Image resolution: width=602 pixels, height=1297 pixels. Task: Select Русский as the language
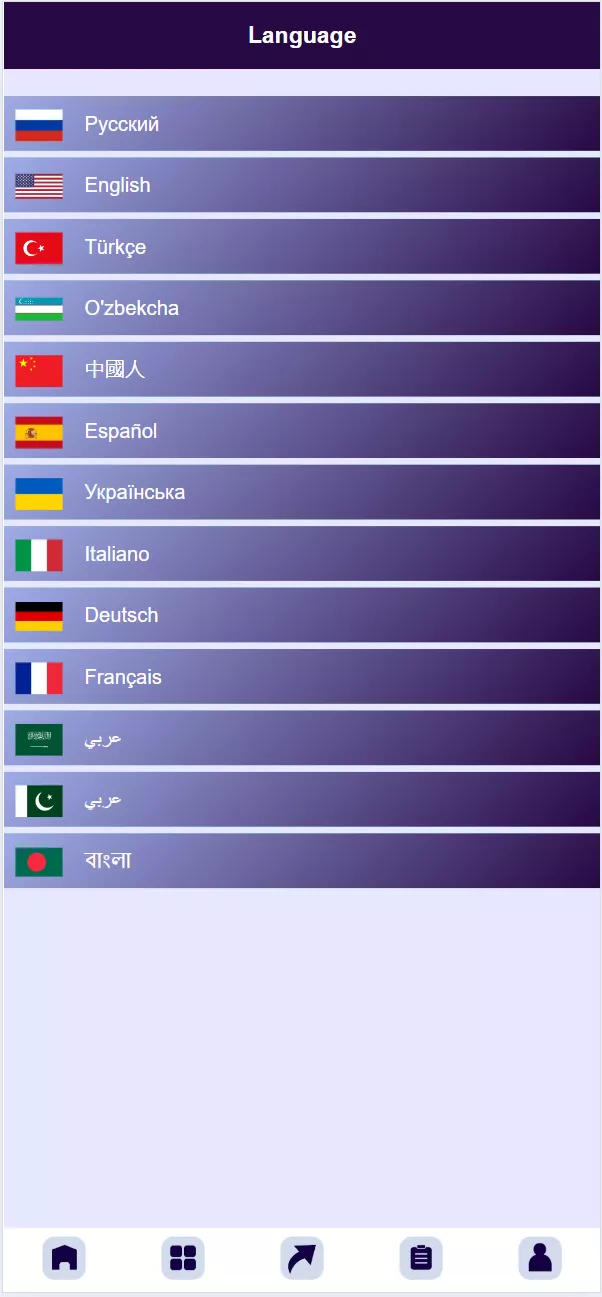coord(300,124)
